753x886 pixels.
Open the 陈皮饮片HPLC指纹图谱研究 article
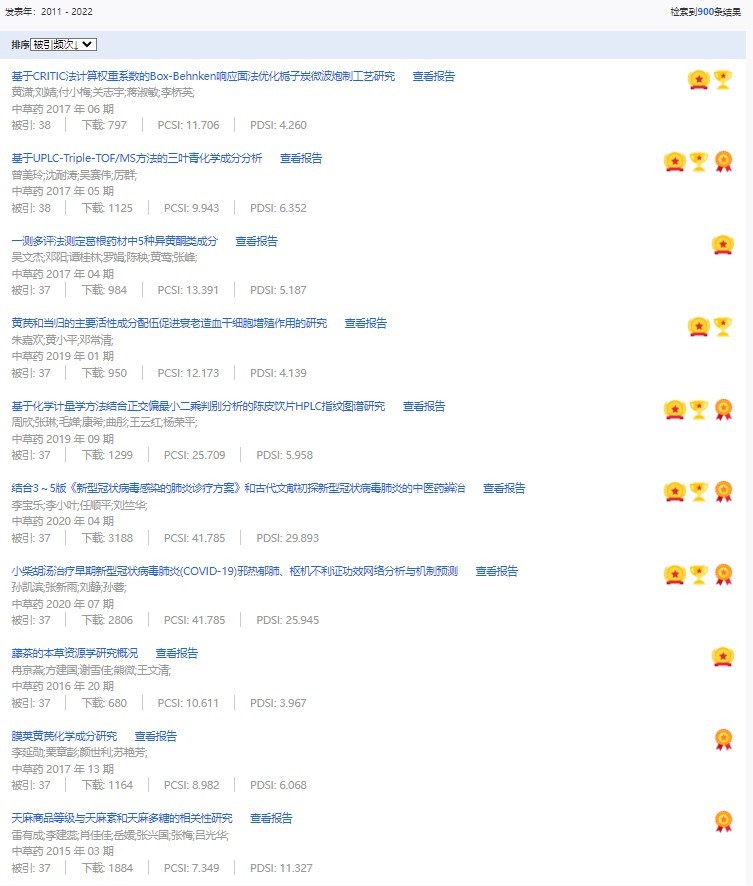click(x=198, y=406)
